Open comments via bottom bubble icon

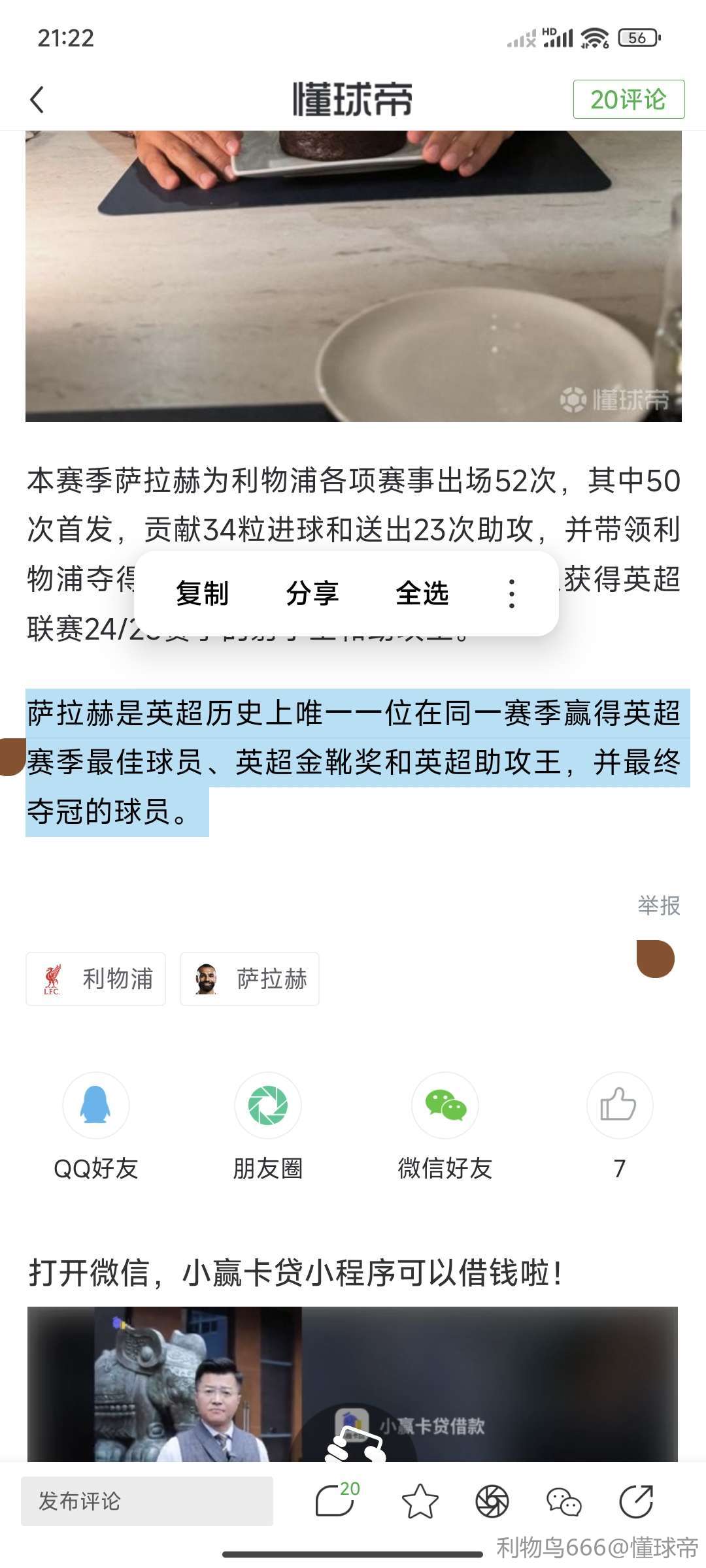click(x=336, y=1501)
